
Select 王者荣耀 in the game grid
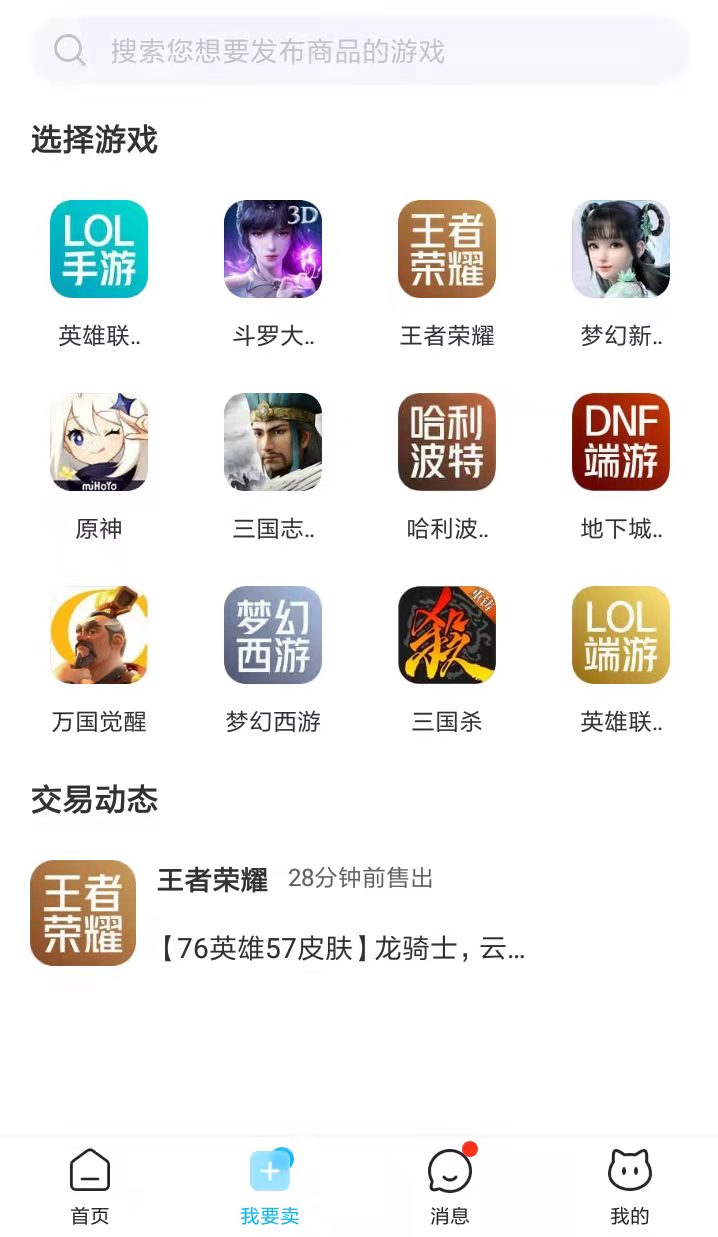coord(447,249)
